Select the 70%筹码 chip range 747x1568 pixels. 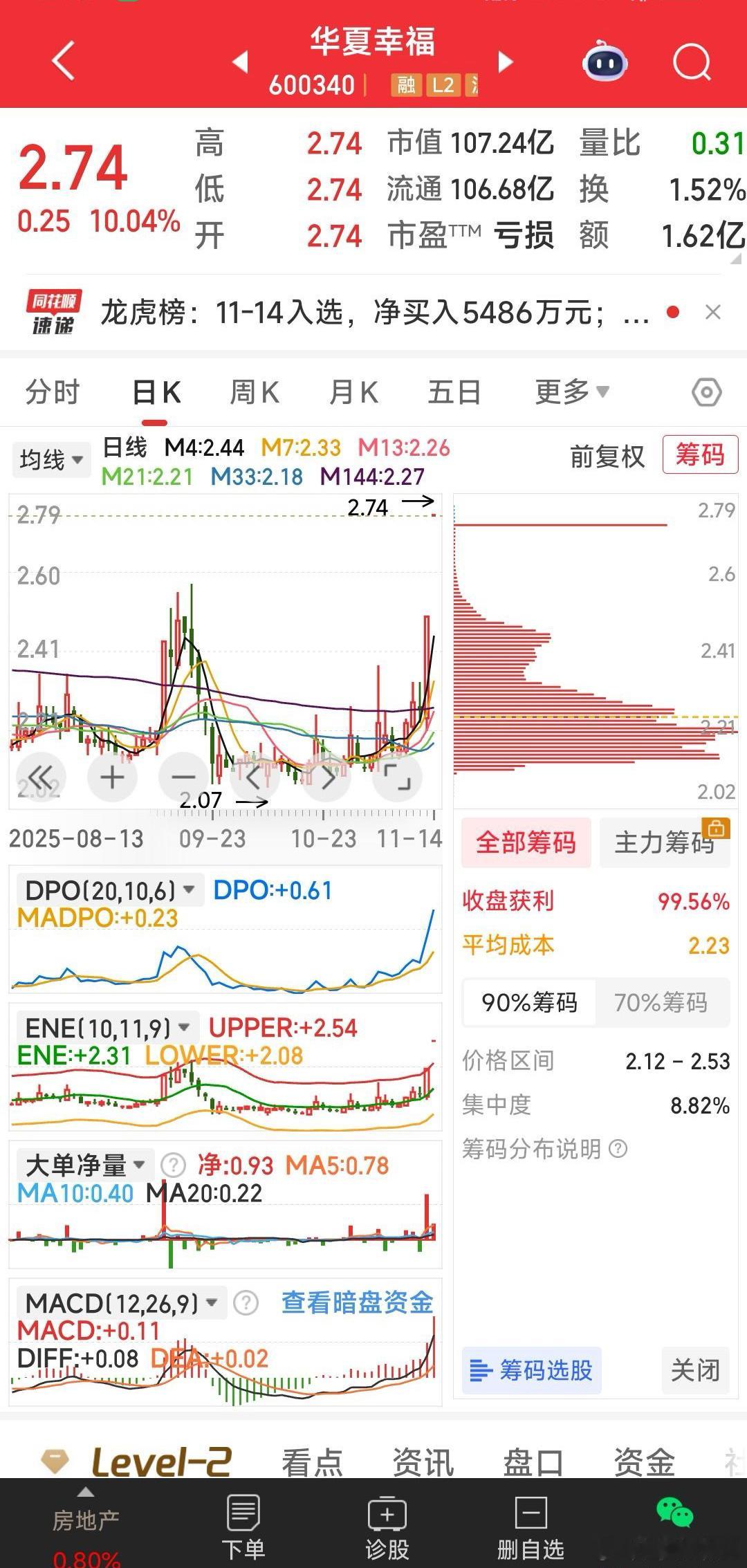[x=663, y=1003]
